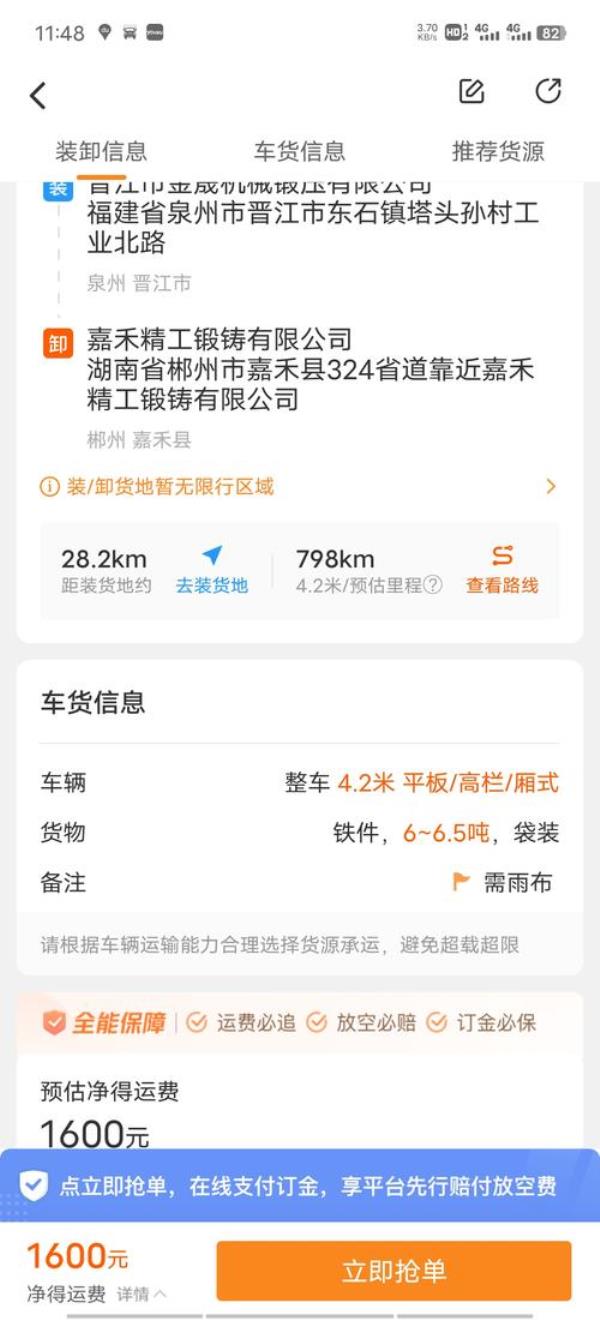Viewport: 600px width, 1320px height.
Task: Share this cargo listing
Action: pos(548,92)
